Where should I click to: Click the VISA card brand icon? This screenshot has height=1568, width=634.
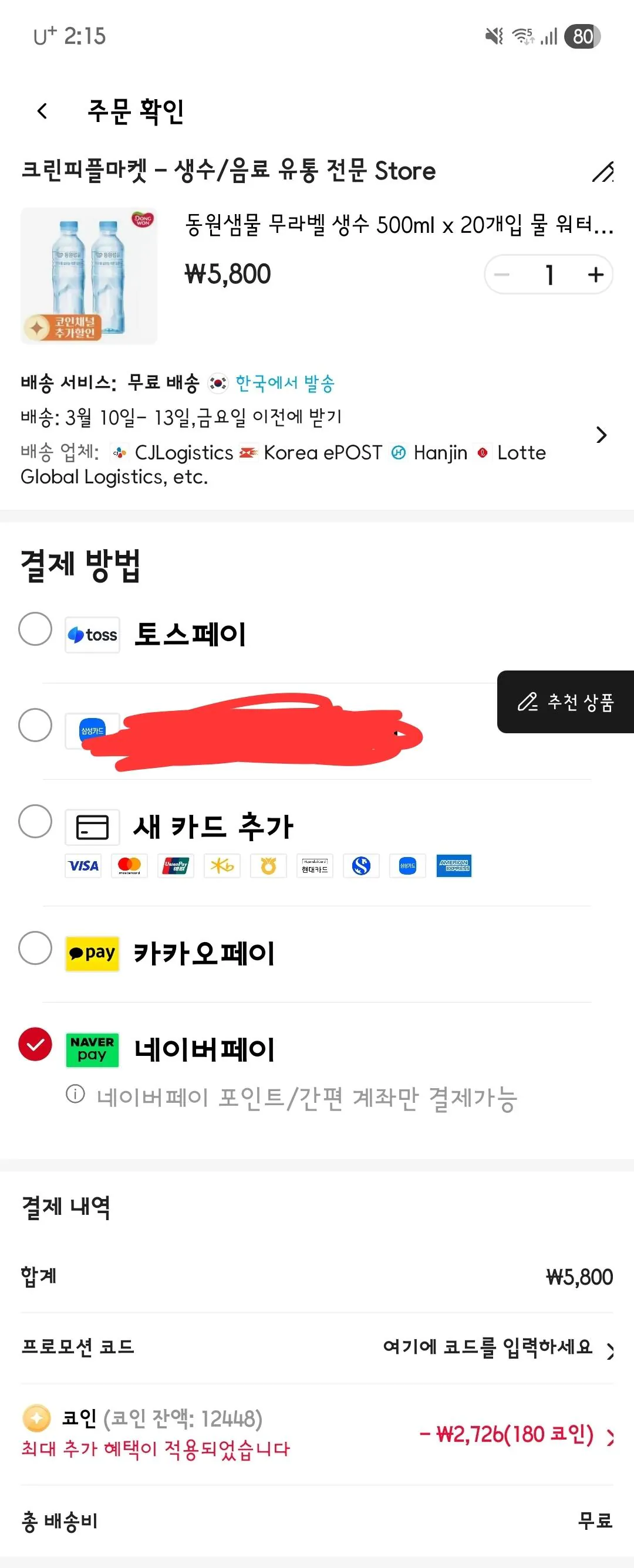pos(83,866)
